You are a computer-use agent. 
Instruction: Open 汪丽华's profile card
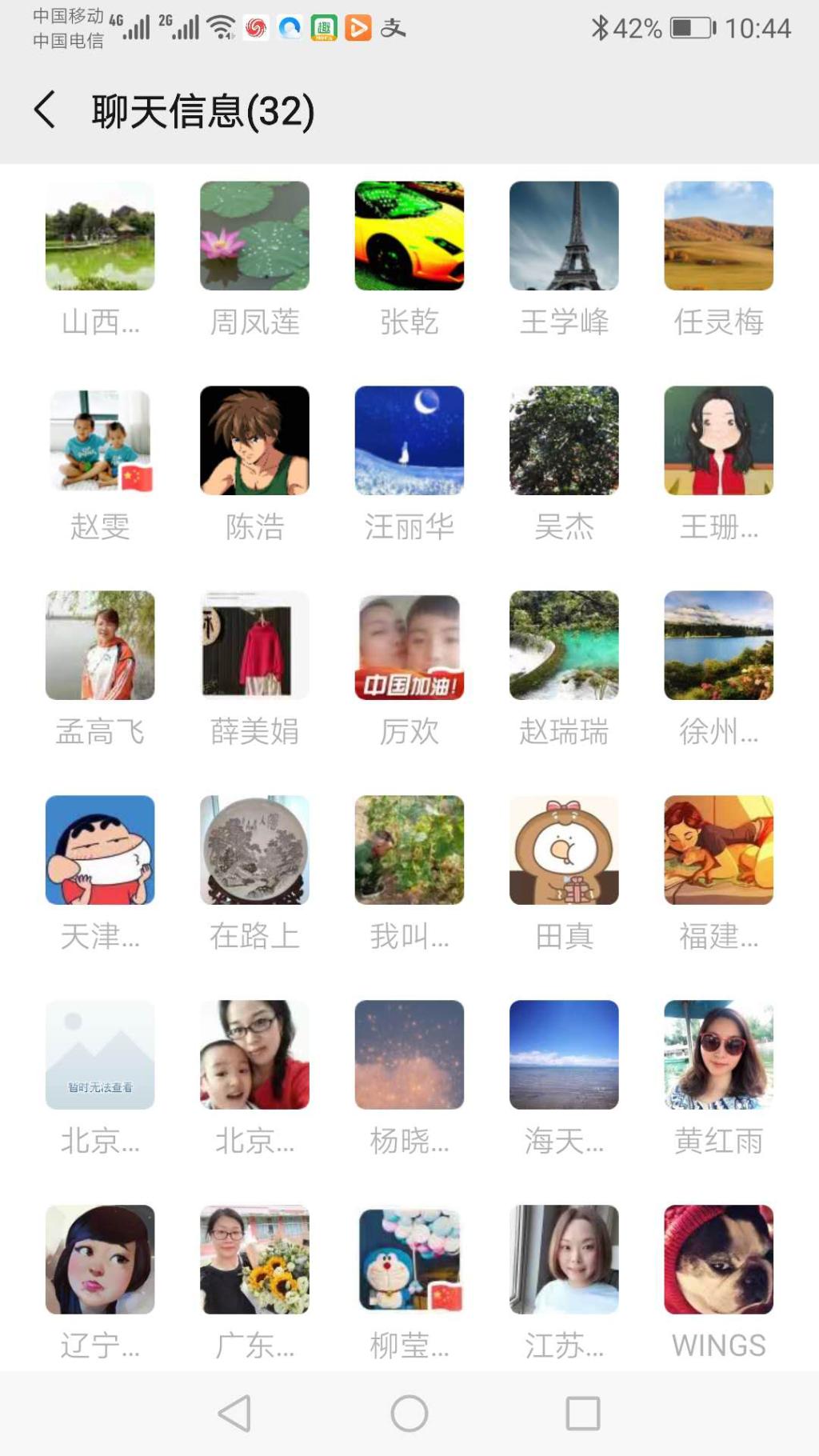click(x=409, y=441)
